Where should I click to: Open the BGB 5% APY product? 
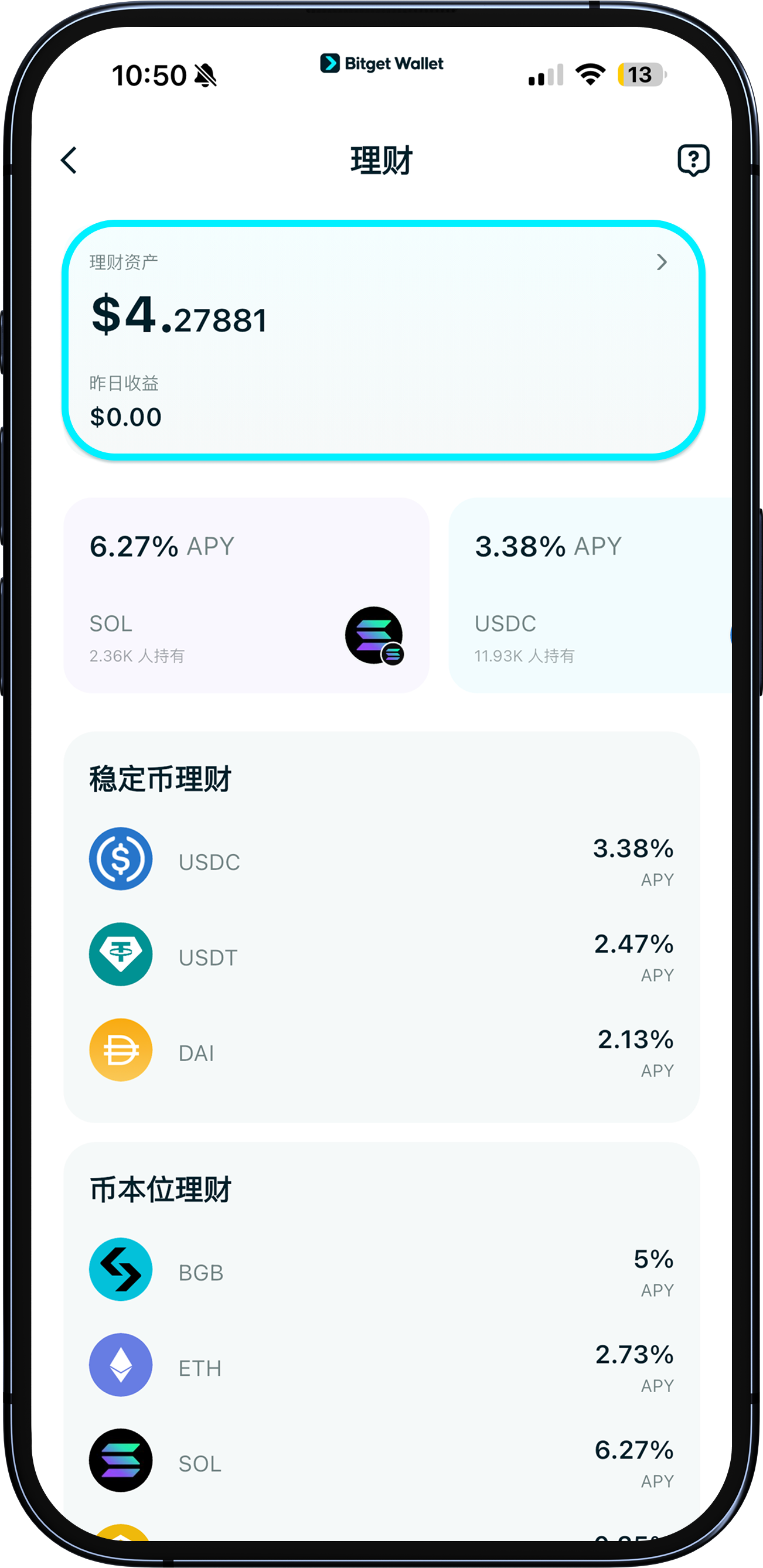381,1270
